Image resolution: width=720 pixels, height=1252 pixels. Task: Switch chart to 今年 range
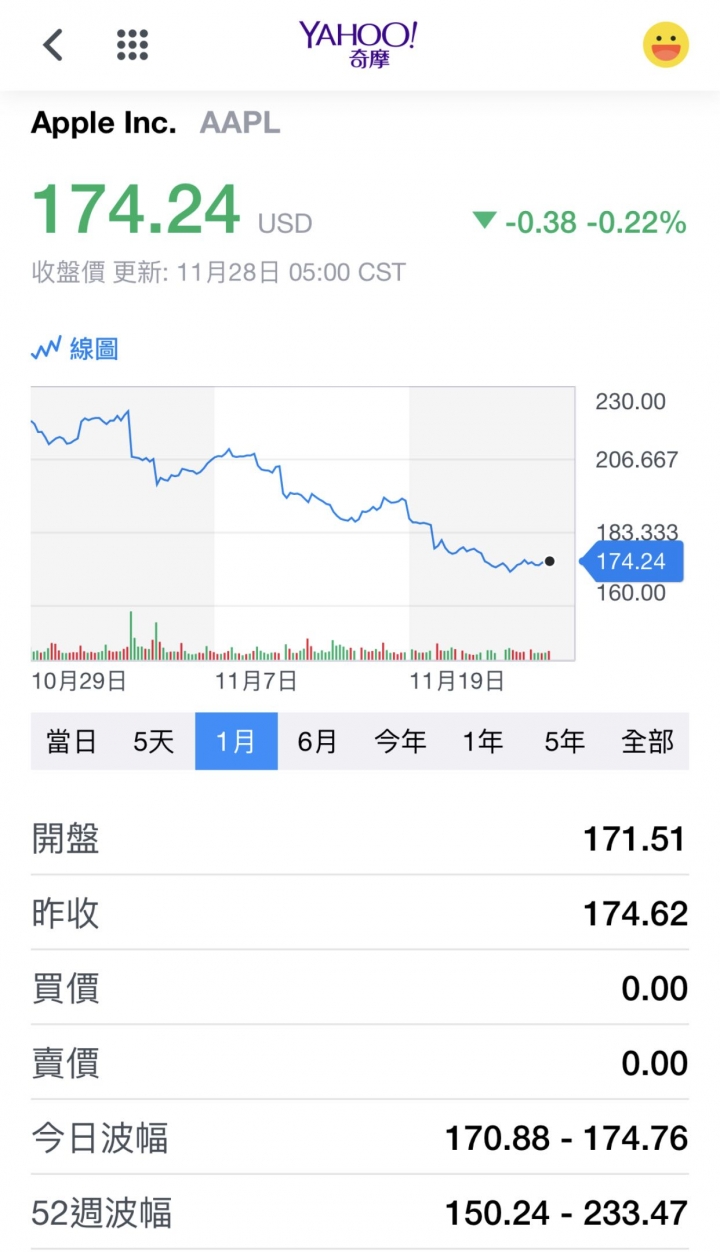click(x=400, y=741)
